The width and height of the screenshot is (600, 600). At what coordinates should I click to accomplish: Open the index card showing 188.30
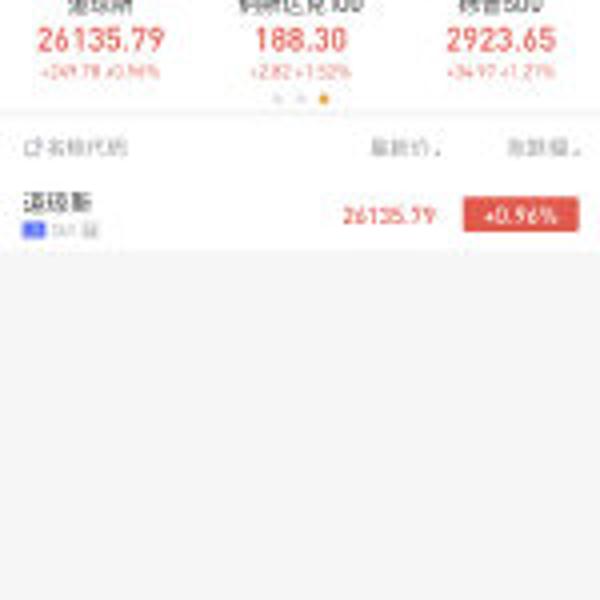coord(300,42)
